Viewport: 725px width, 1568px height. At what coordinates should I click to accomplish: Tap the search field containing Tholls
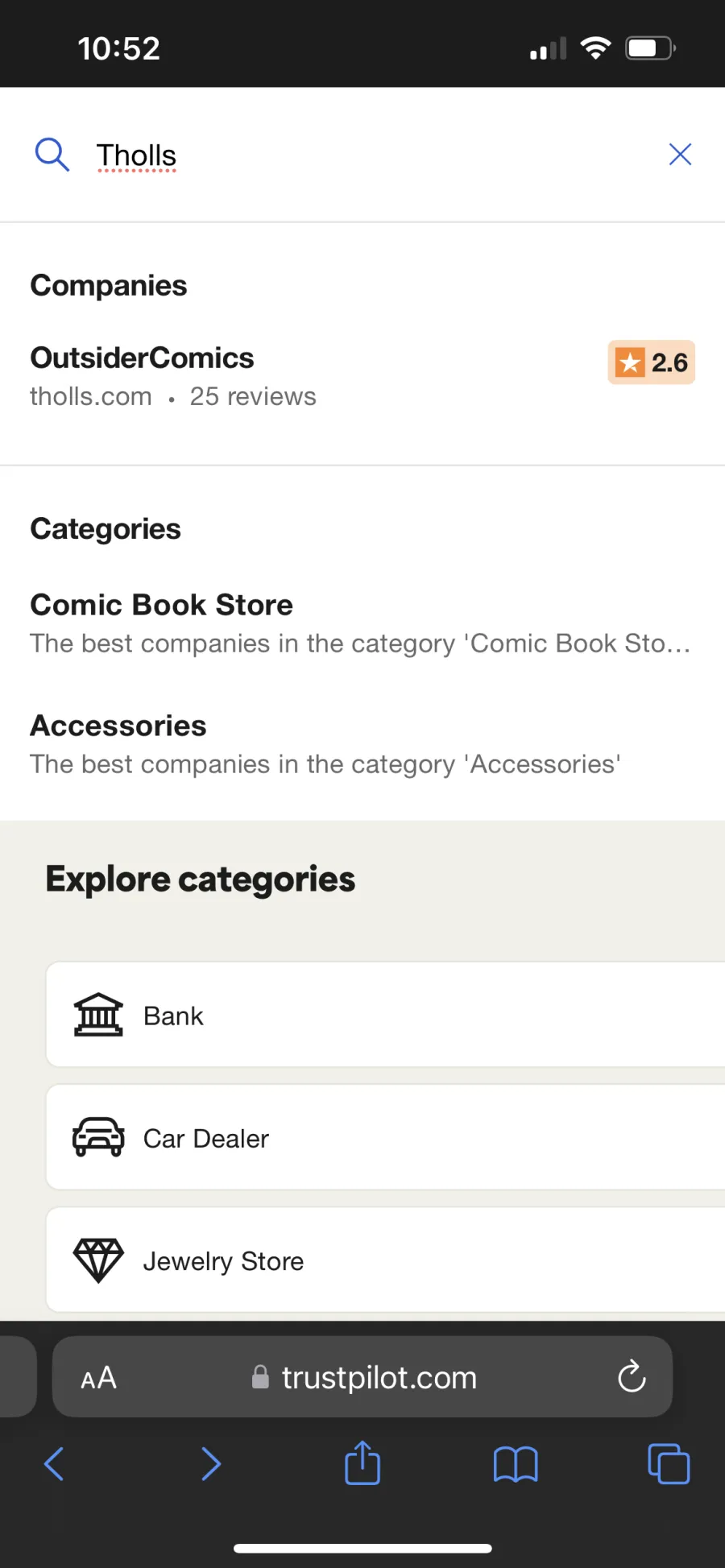coord(362,155)
